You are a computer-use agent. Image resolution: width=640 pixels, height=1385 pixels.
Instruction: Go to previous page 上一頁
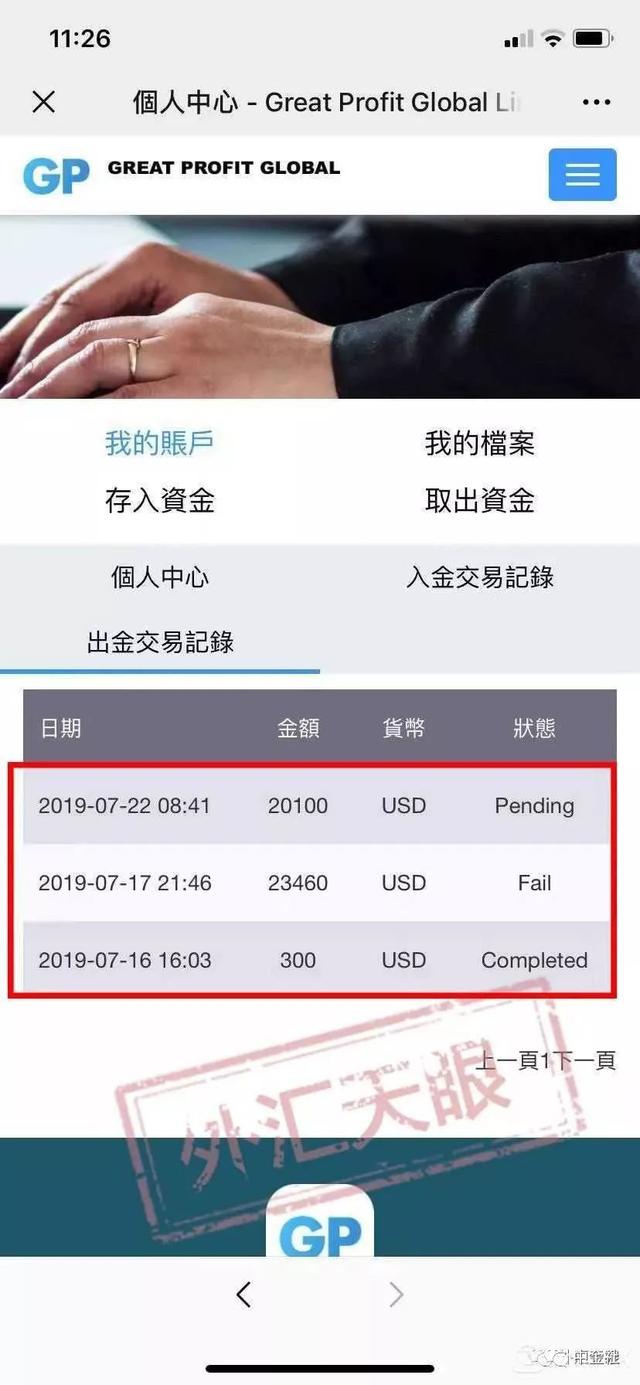point(506,1060)
